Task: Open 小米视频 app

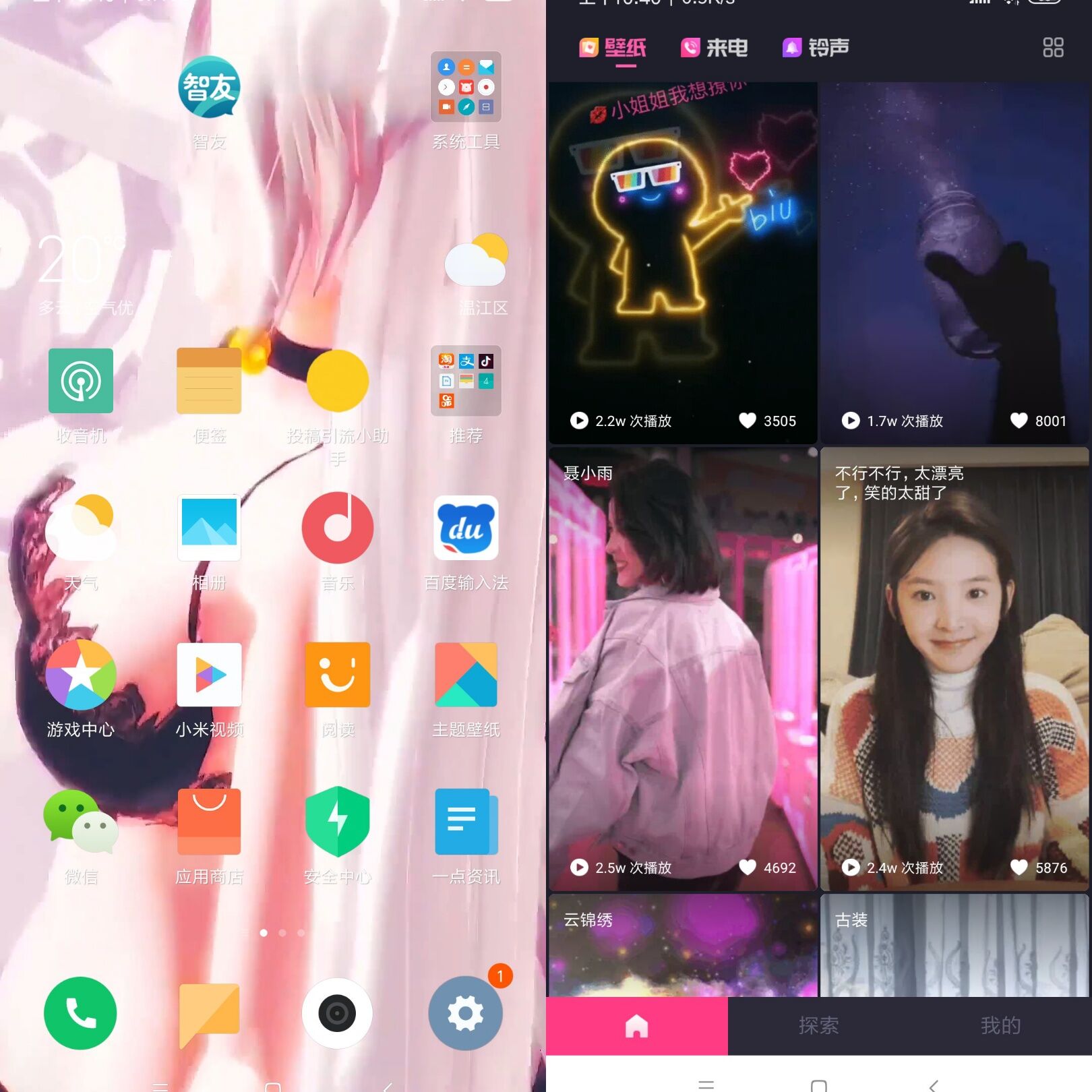Action: pos(209,675)
